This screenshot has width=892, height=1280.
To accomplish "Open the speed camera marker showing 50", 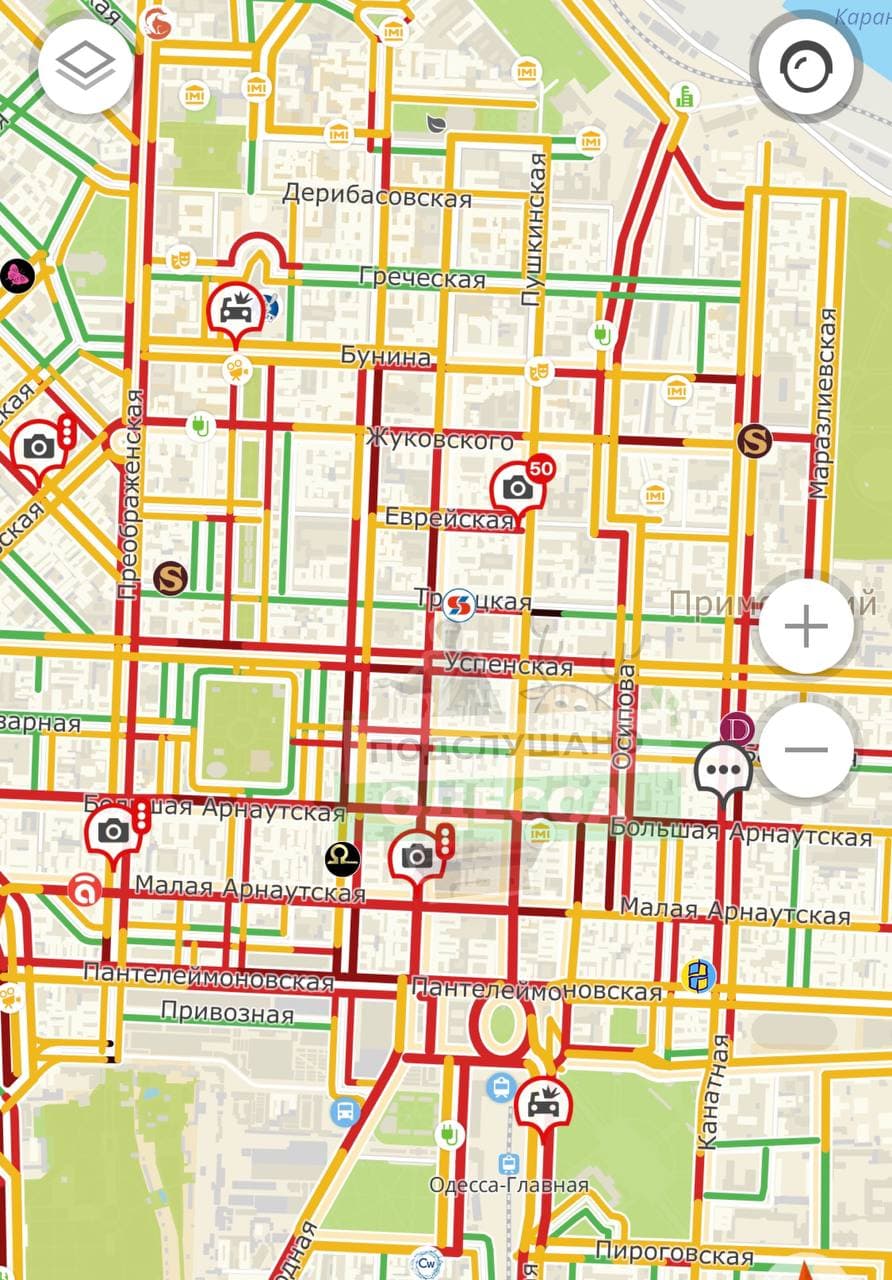I will click(x=518, y=487).
